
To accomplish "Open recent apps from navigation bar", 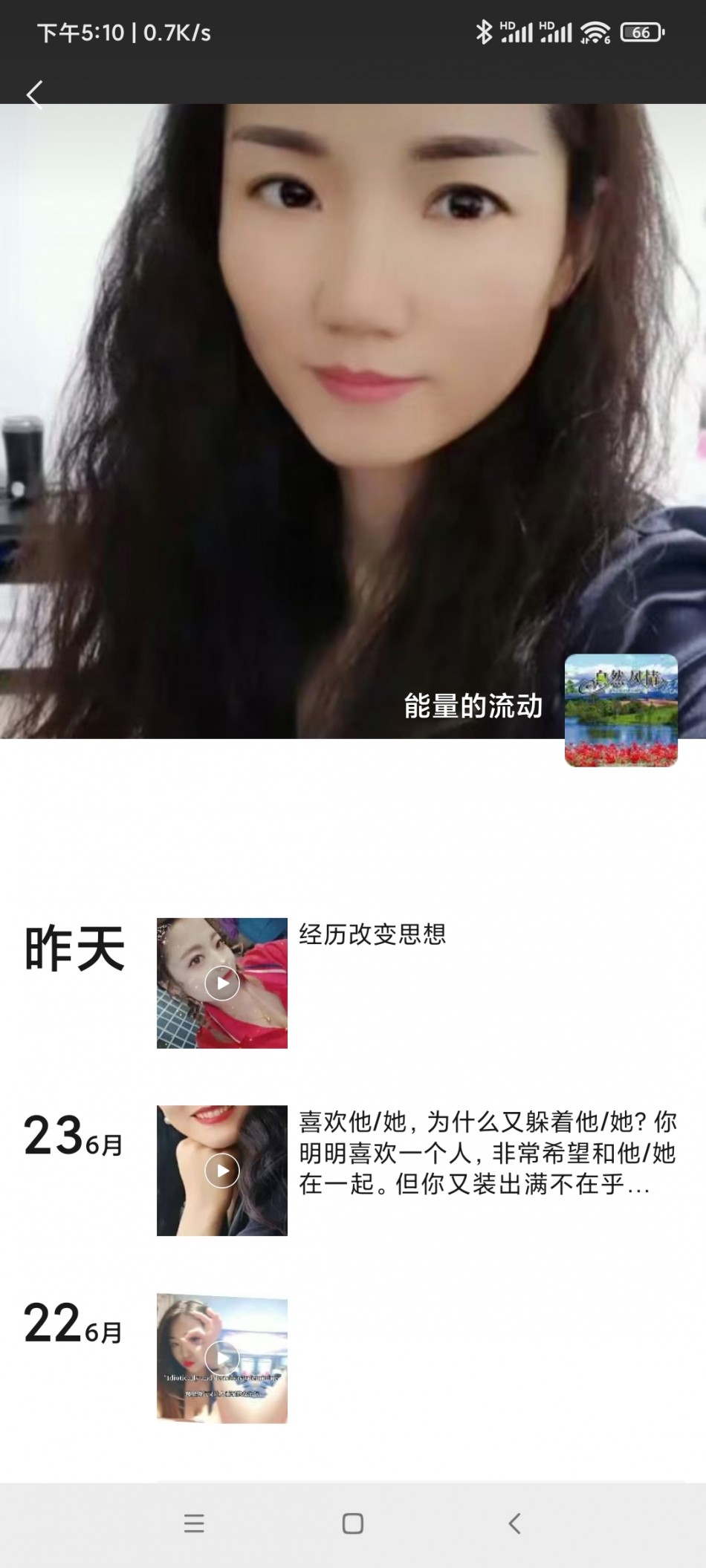I will click(x=194, y=1523).
